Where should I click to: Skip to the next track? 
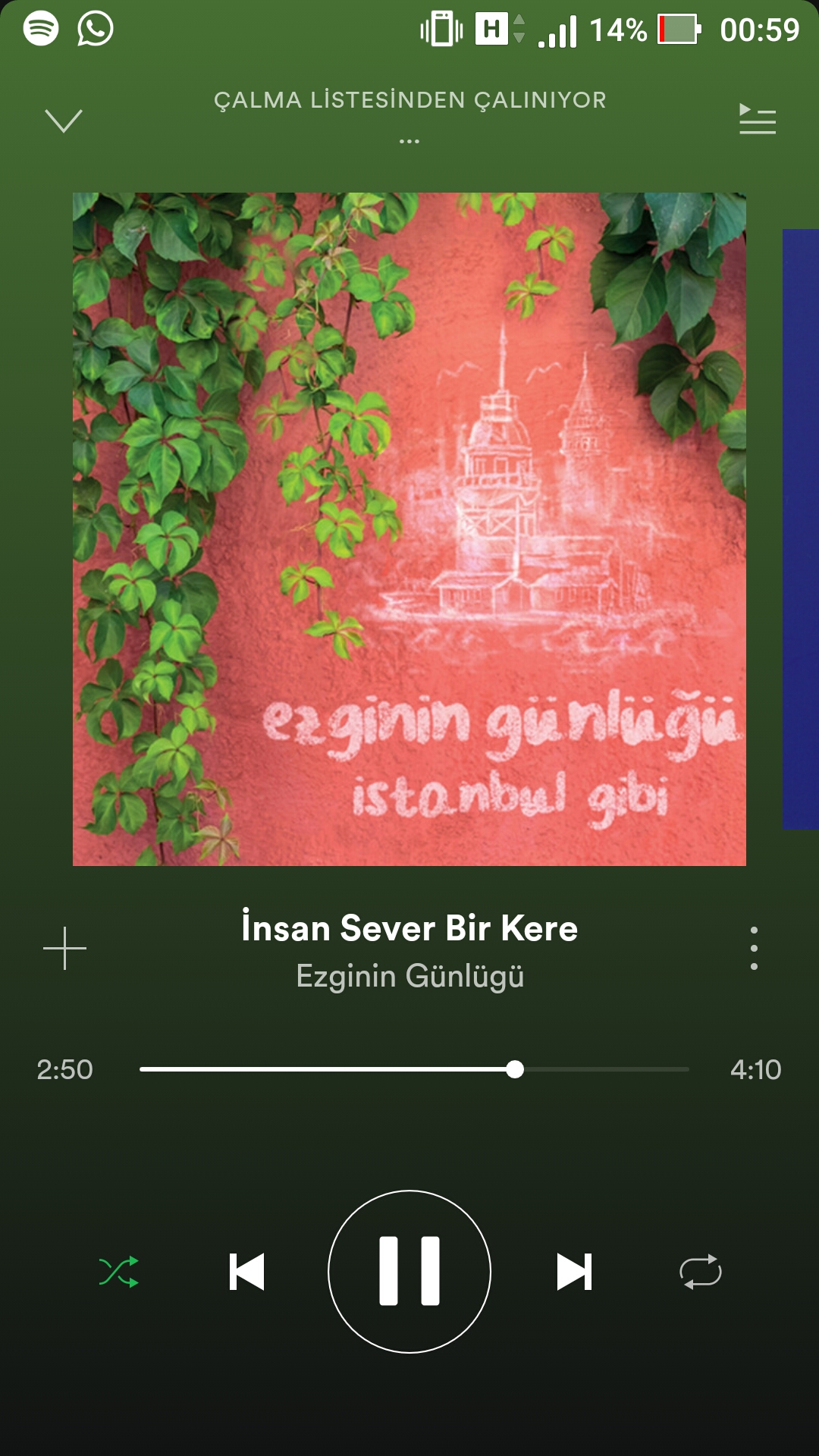(574, 1272)
